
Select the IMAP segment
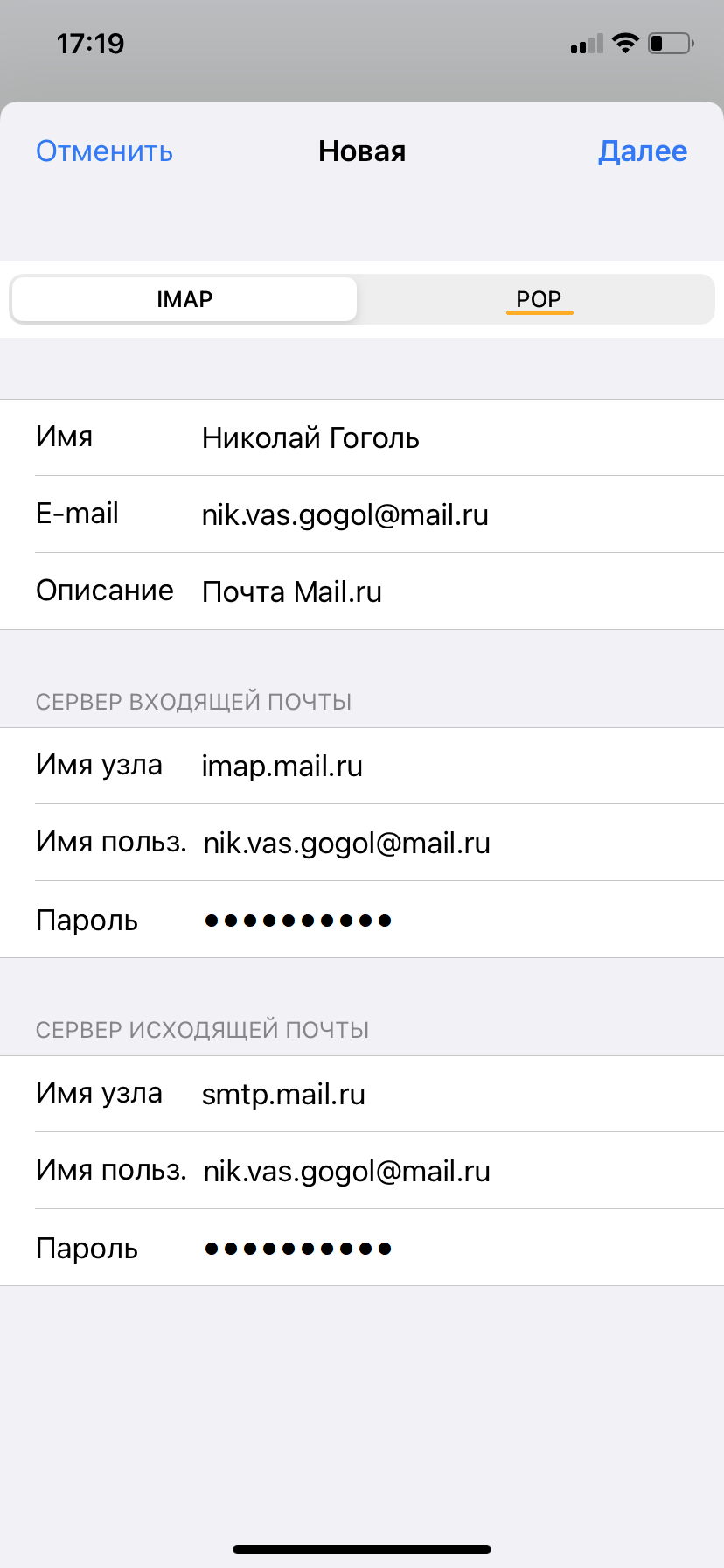coord(184,299)
